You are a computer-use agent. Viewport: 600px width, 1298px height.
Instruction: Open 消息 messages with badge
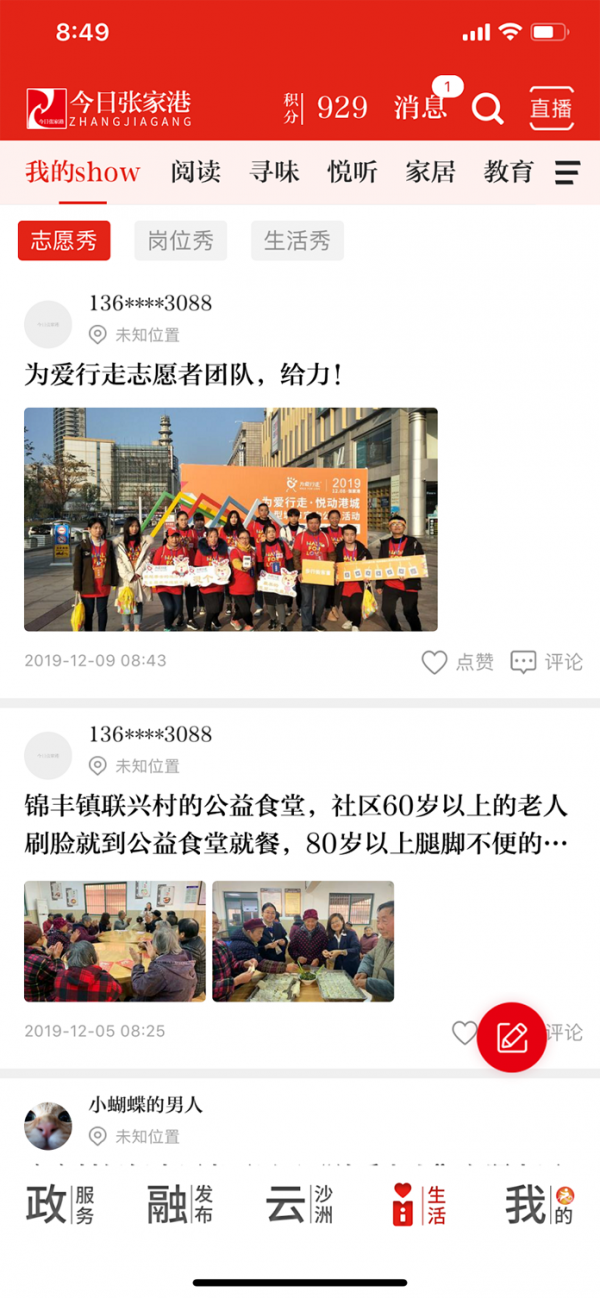pos(421,107)
